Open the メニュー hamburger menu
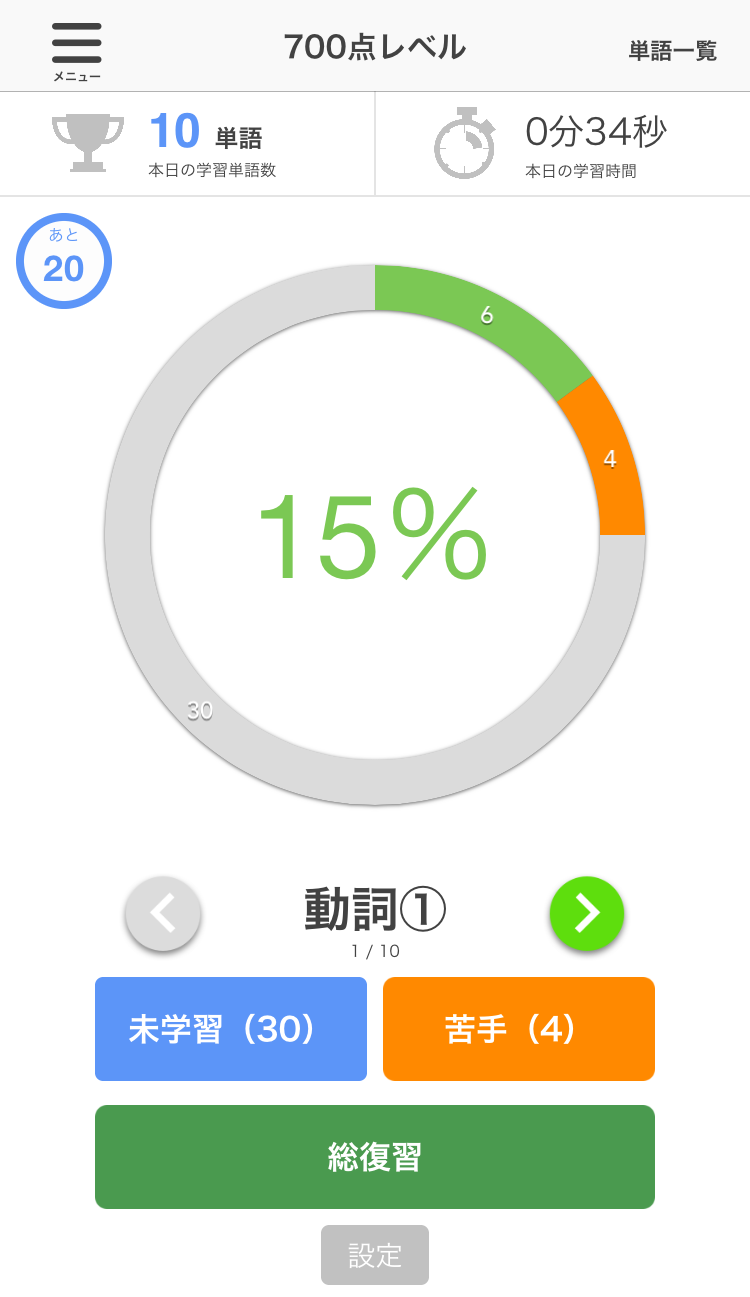Screen dimensions: 750x1297 [x=76, y=52]
